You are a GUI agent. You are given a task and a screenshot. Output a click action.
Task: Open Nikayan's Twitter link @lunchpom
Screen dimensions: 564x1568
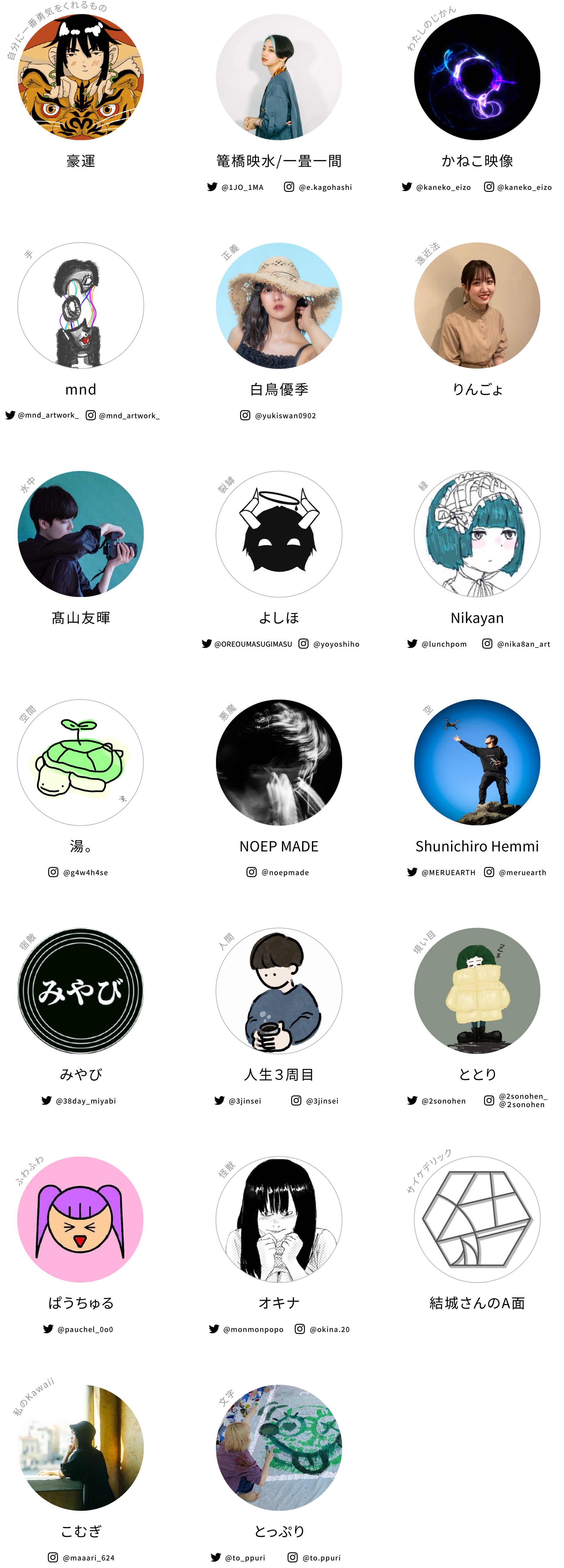437,643
